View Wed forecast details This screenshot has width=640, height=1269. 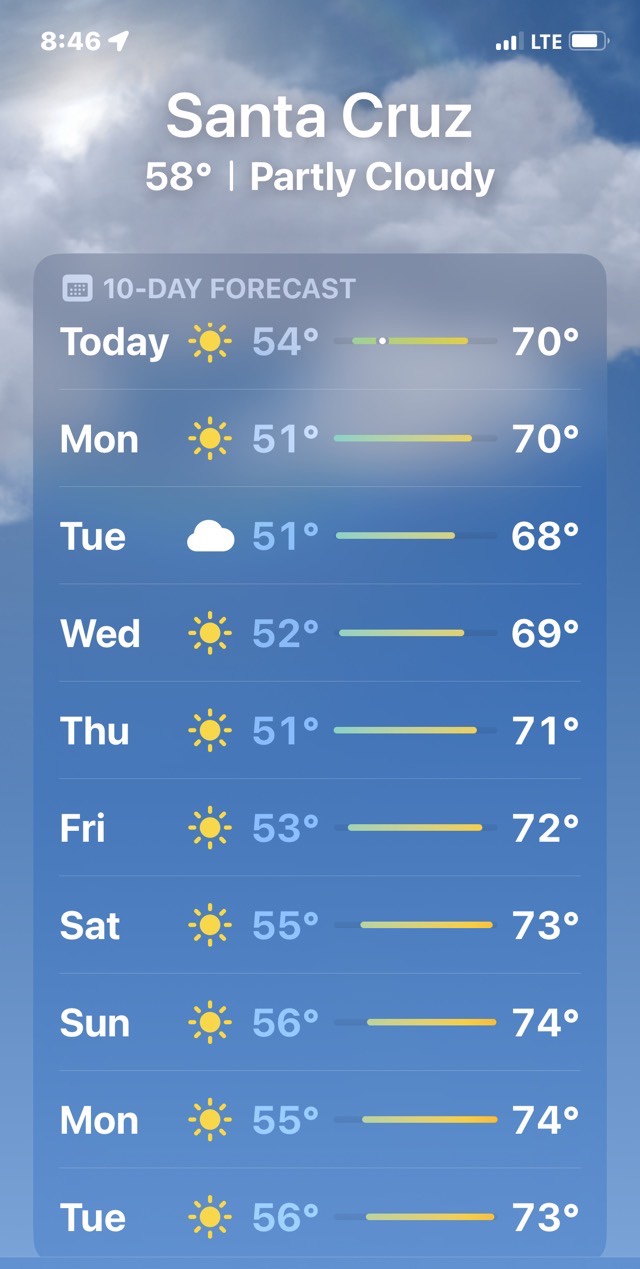[x=320, y=633]
